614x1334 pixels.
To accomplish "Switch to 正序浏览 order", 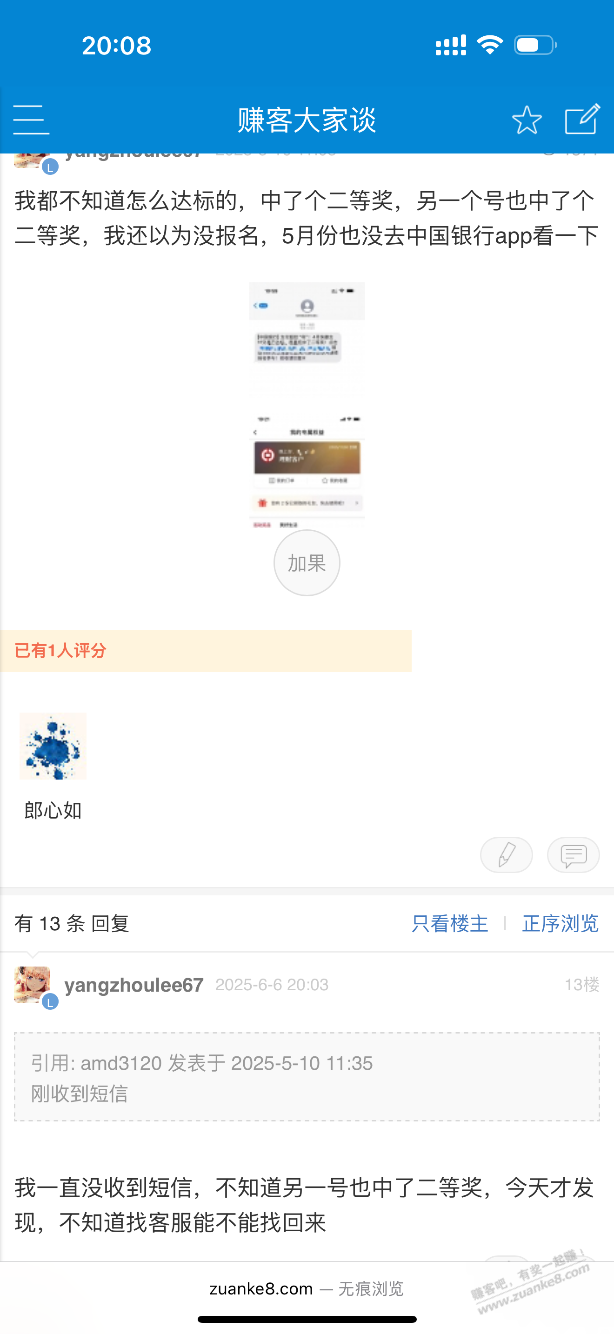I will coord(560,923).
